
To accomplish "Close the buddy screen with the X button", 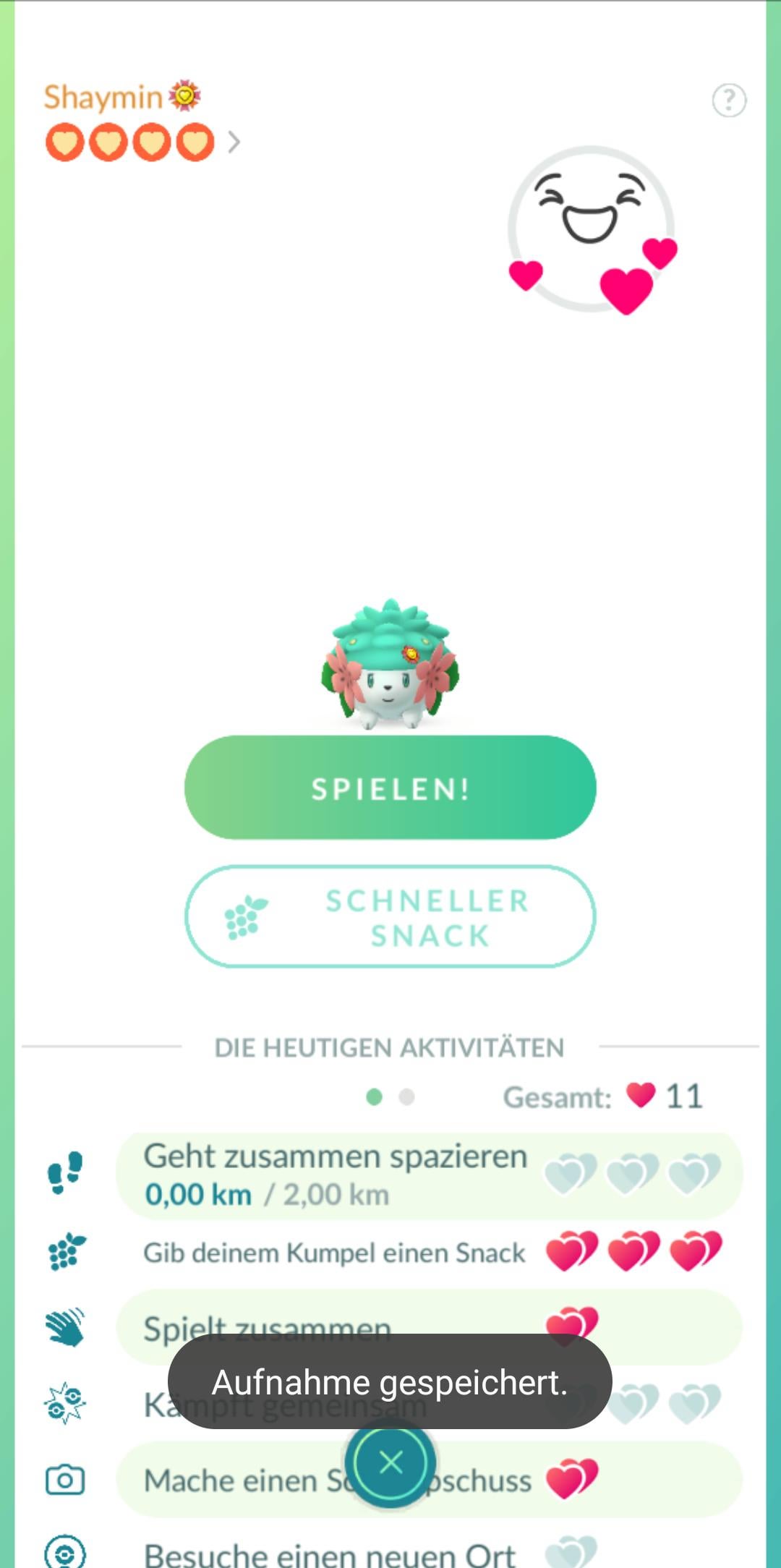I will click(390, 1462).
